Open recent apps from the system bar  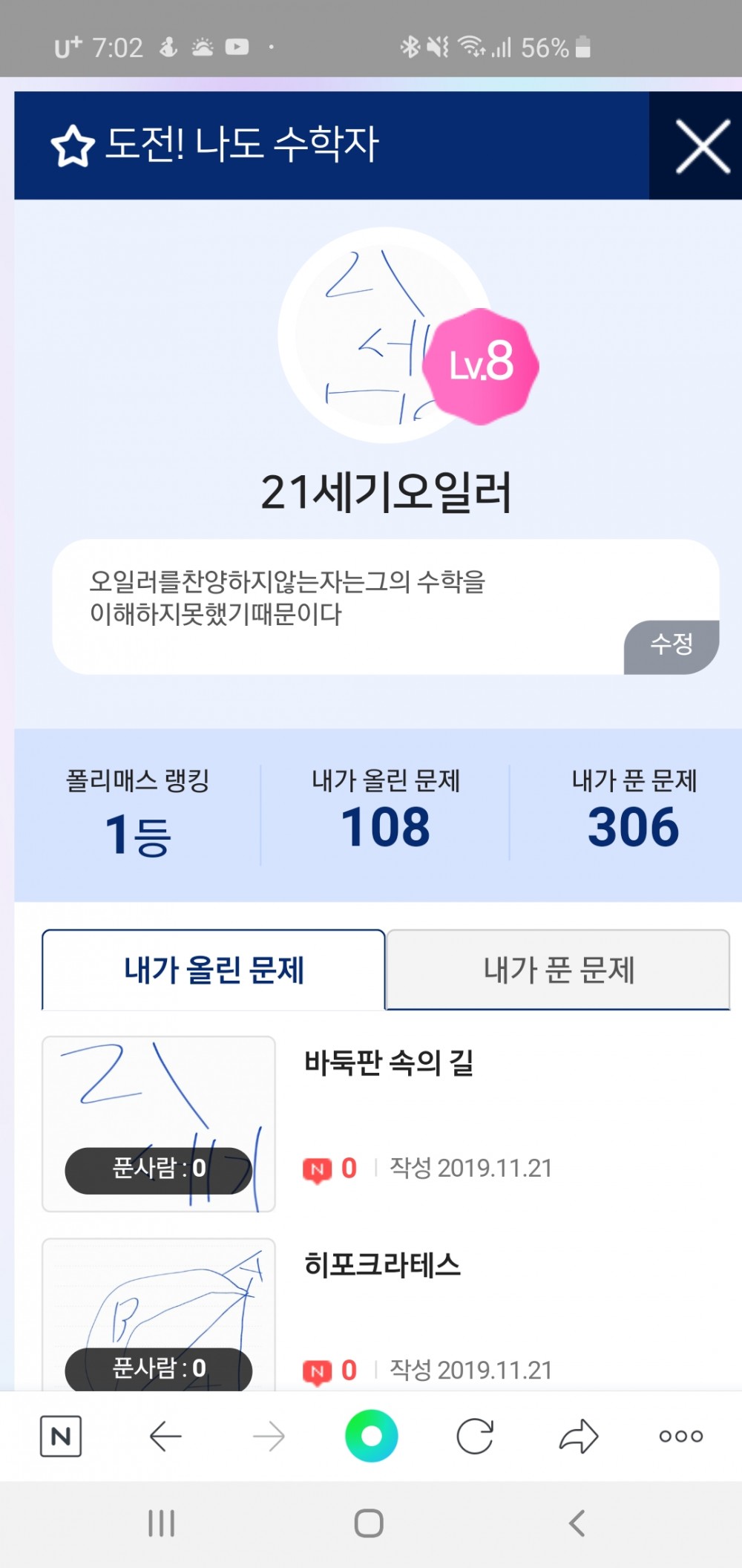coord(161,1523)
